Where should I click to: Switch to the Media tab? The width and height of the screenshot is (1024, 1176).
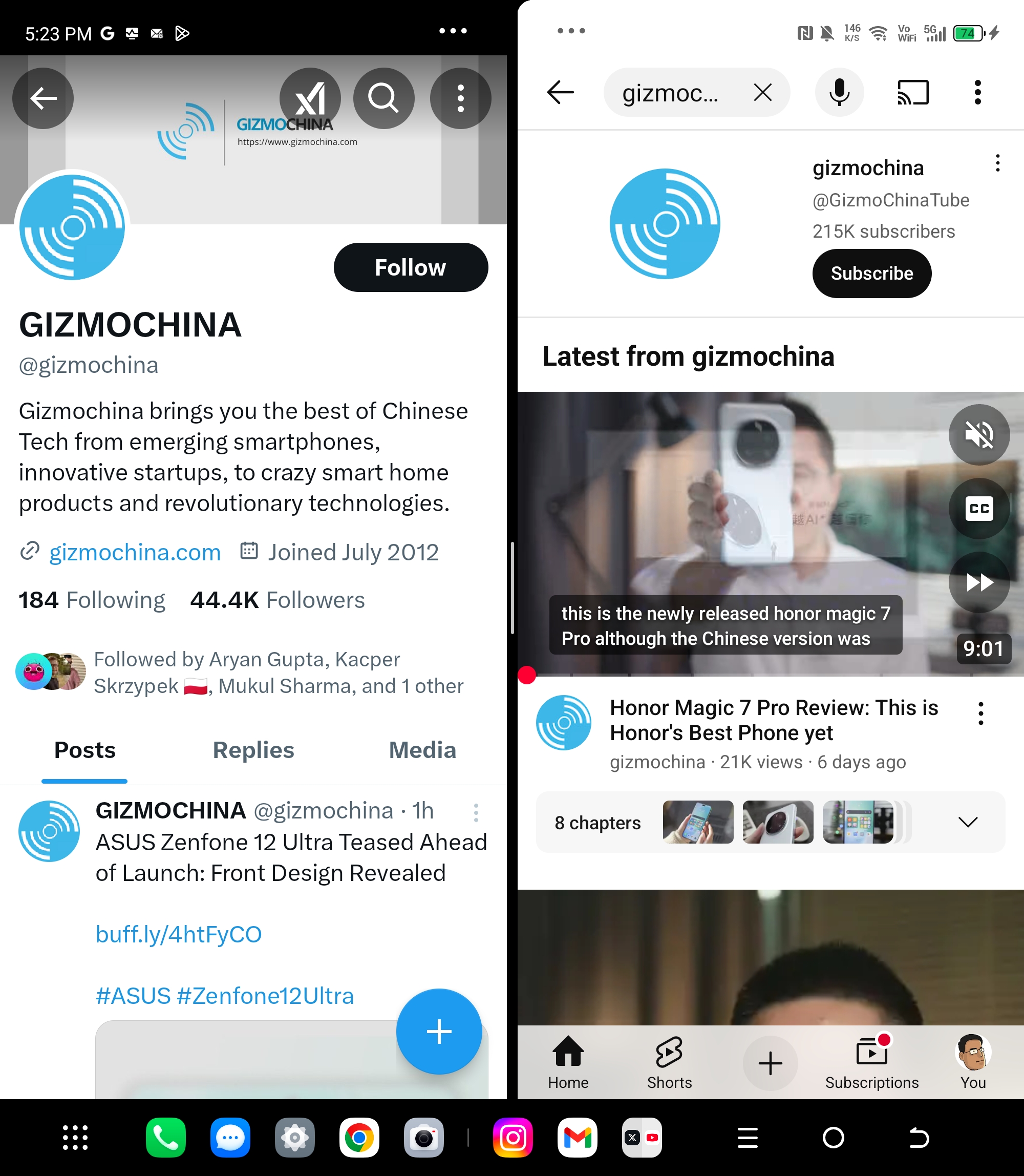pyautogui.click(x=422, y=750)
